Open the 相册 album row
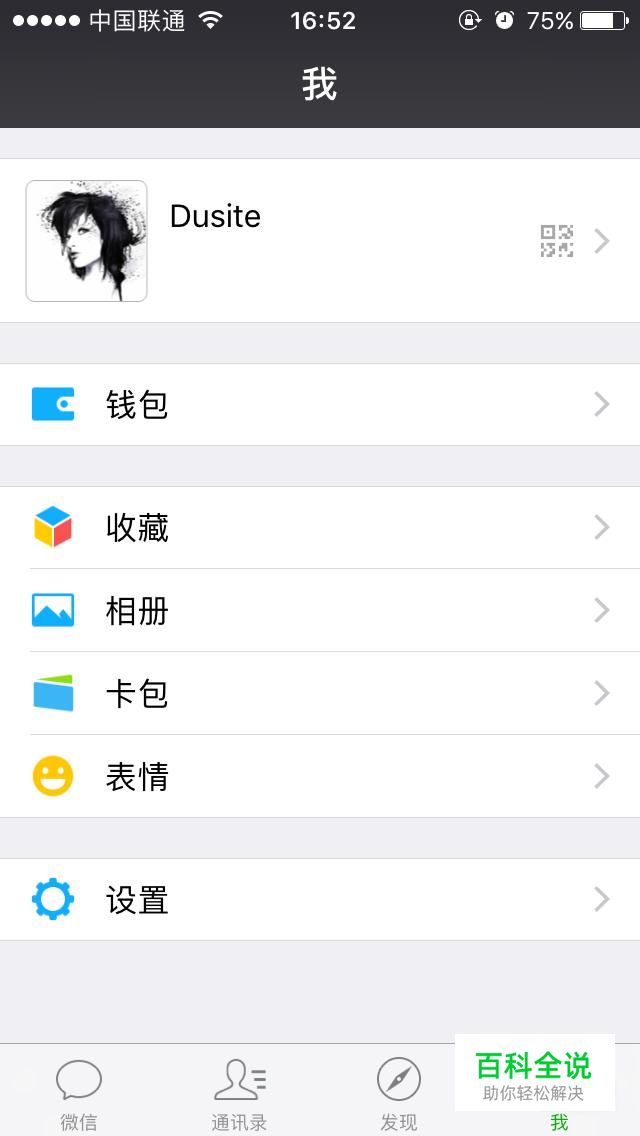Viewport: 640px width, 1136px height. 320,611
